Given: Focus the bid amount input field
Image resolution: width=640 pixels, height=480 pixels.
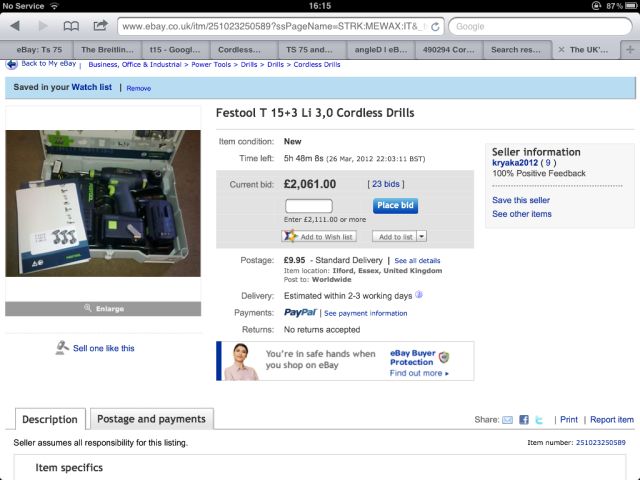Looking at the screenshot, I should (308, 205).
